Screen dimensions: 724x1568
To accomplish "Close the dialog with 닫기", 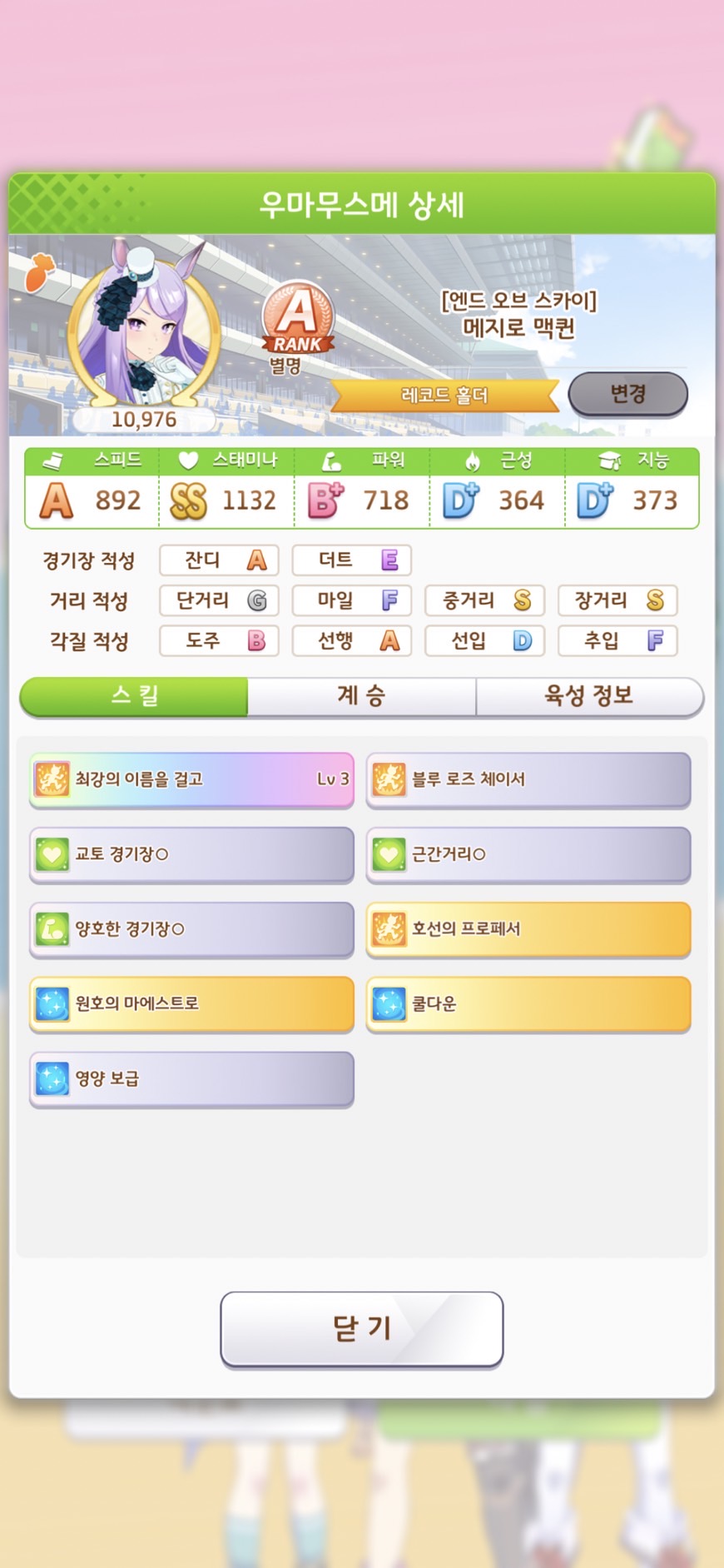I will [x=361, y=1328].
